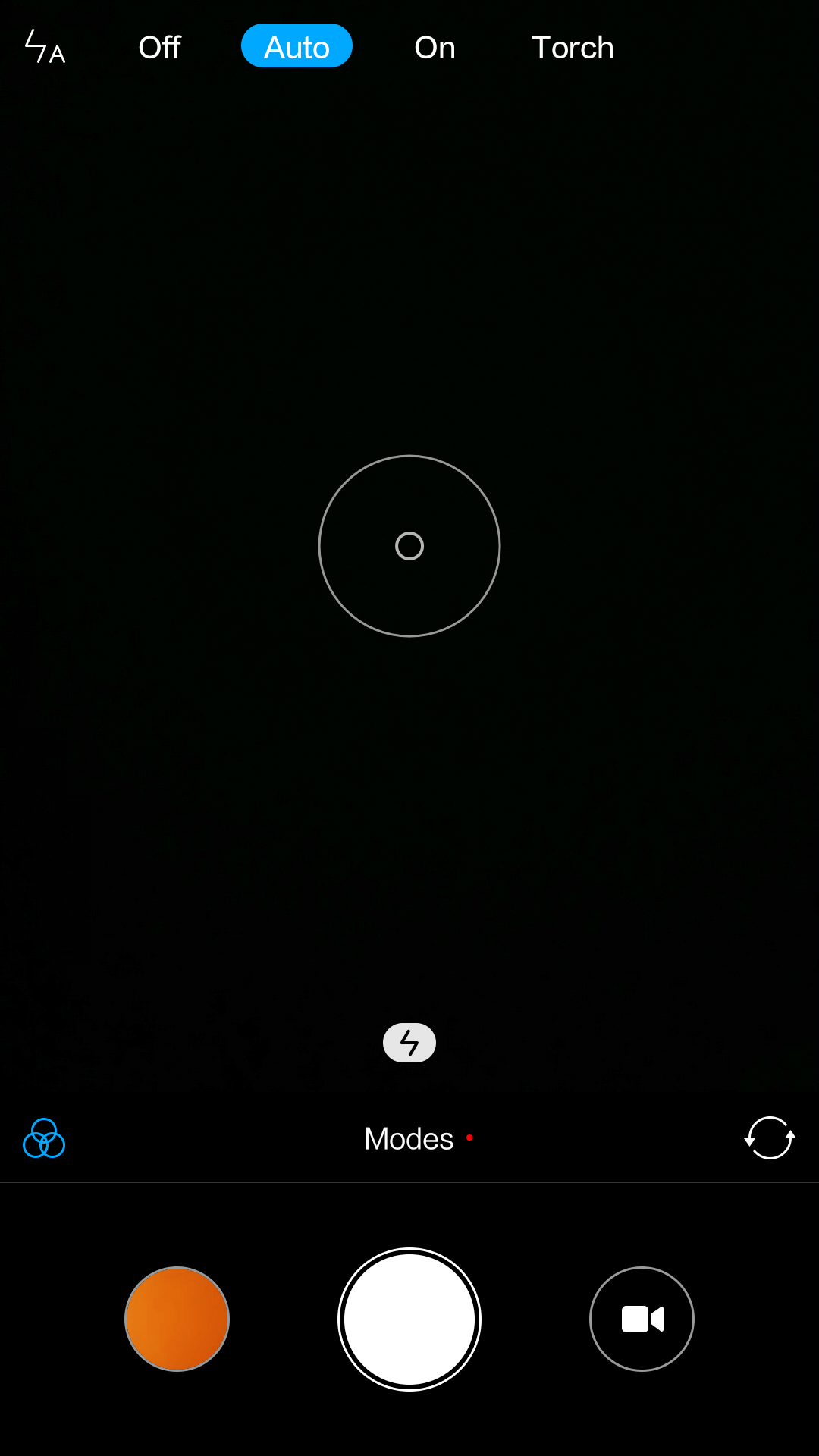819x1456 pixels.
Task: Switch to video recording
Action: (x=642, y=1319)
